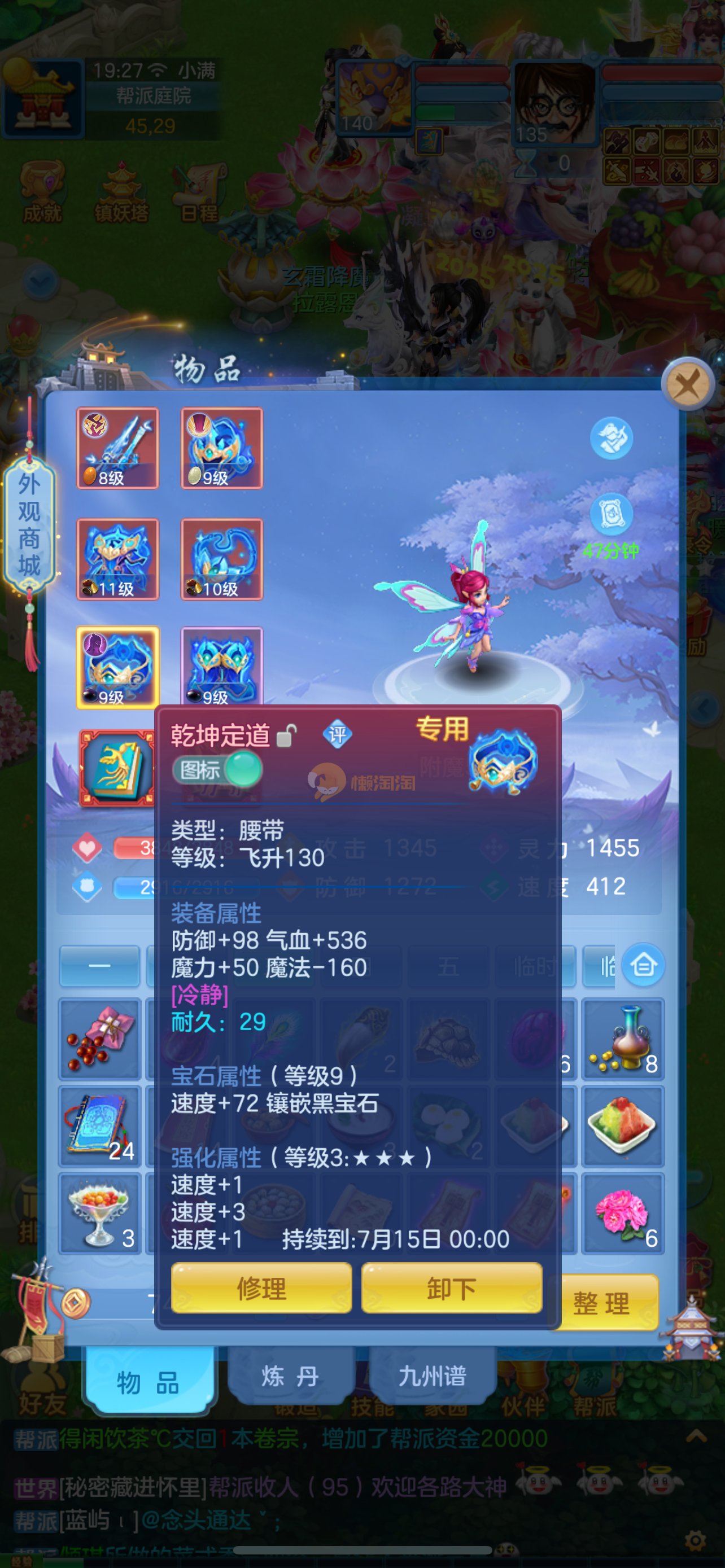
Task: Tap 卸下 to unequip the belt
Action: tap(451, 1288)
